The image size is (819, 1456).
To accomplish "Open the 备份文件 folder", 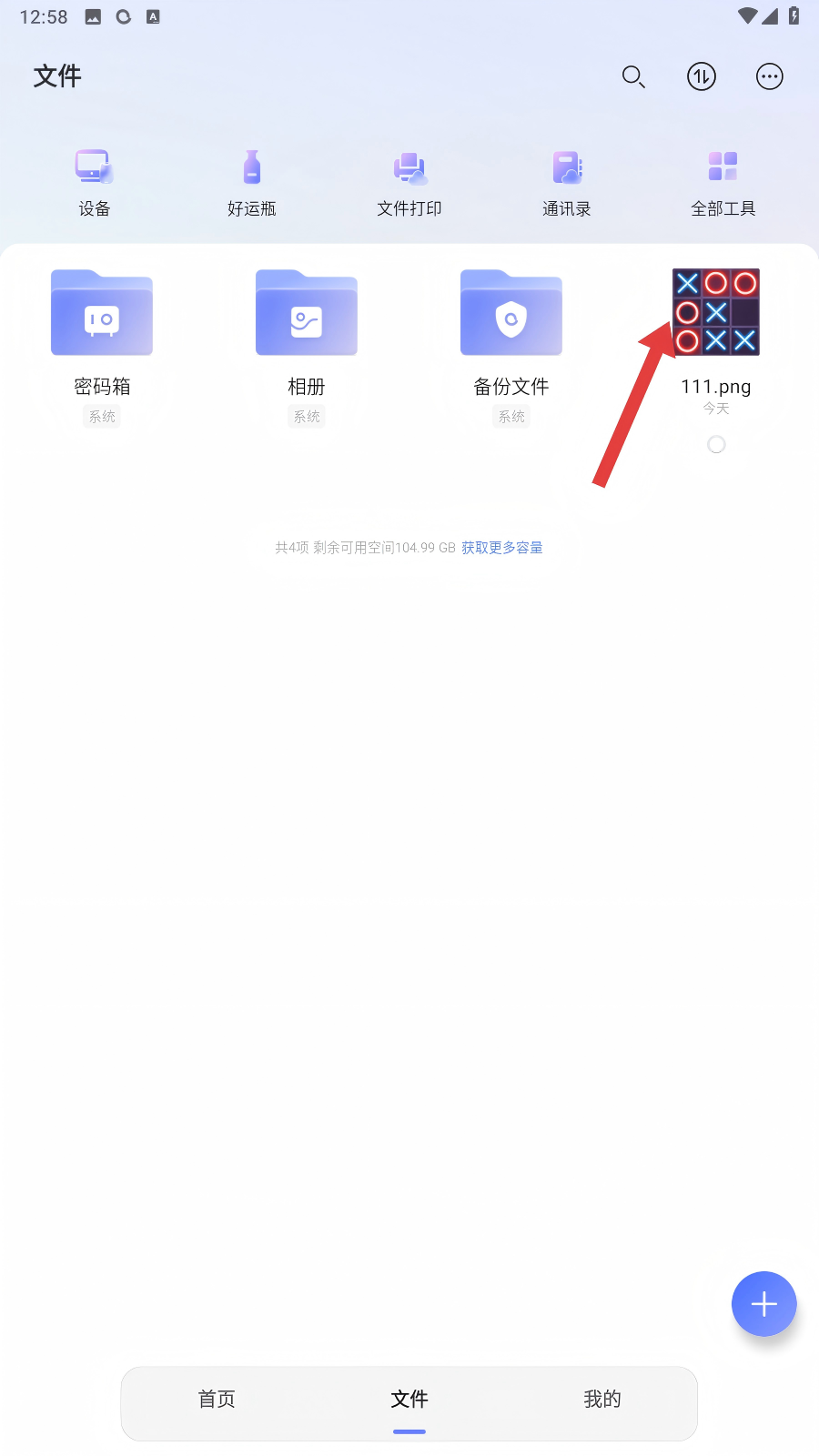I will coord(511,314).
